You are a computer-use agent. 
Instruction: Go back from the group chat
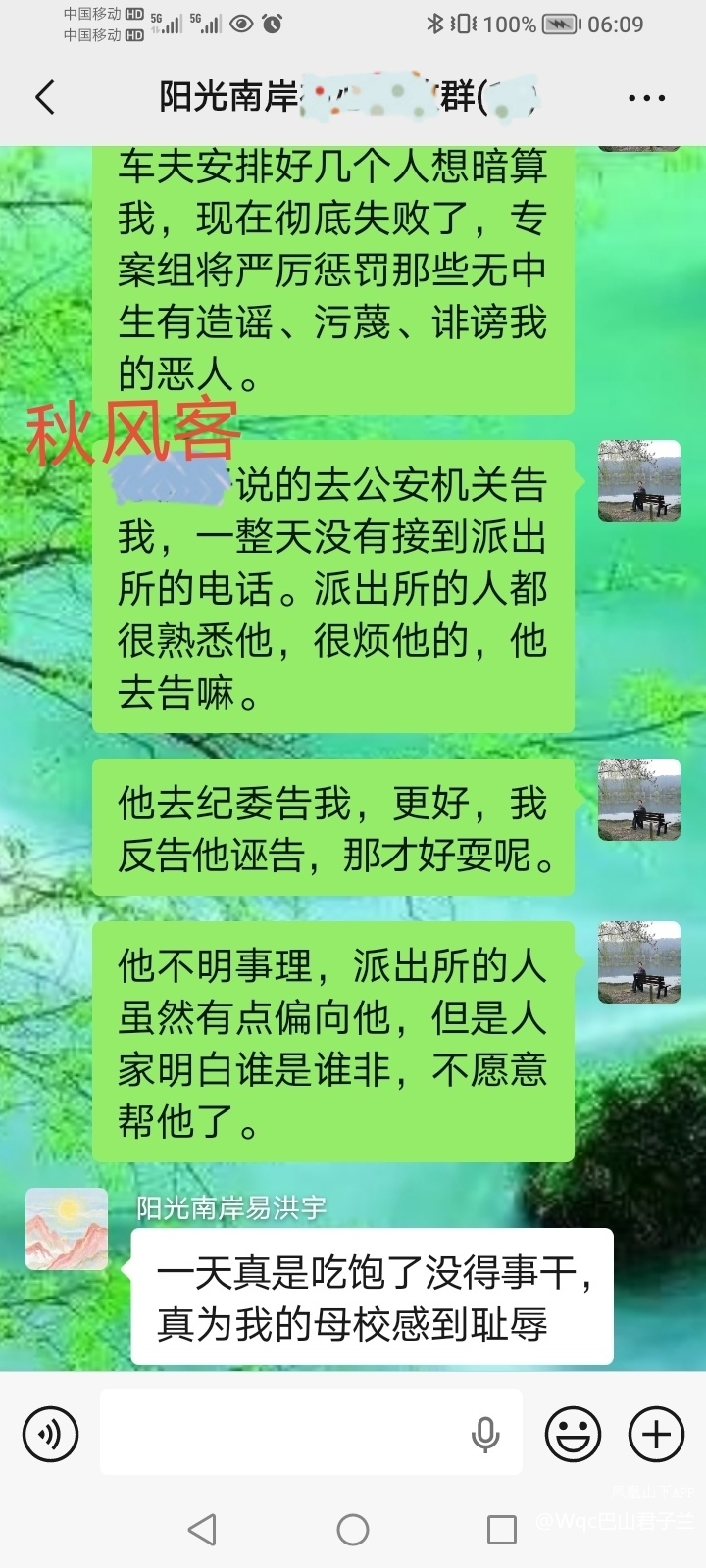pos(45,97)
